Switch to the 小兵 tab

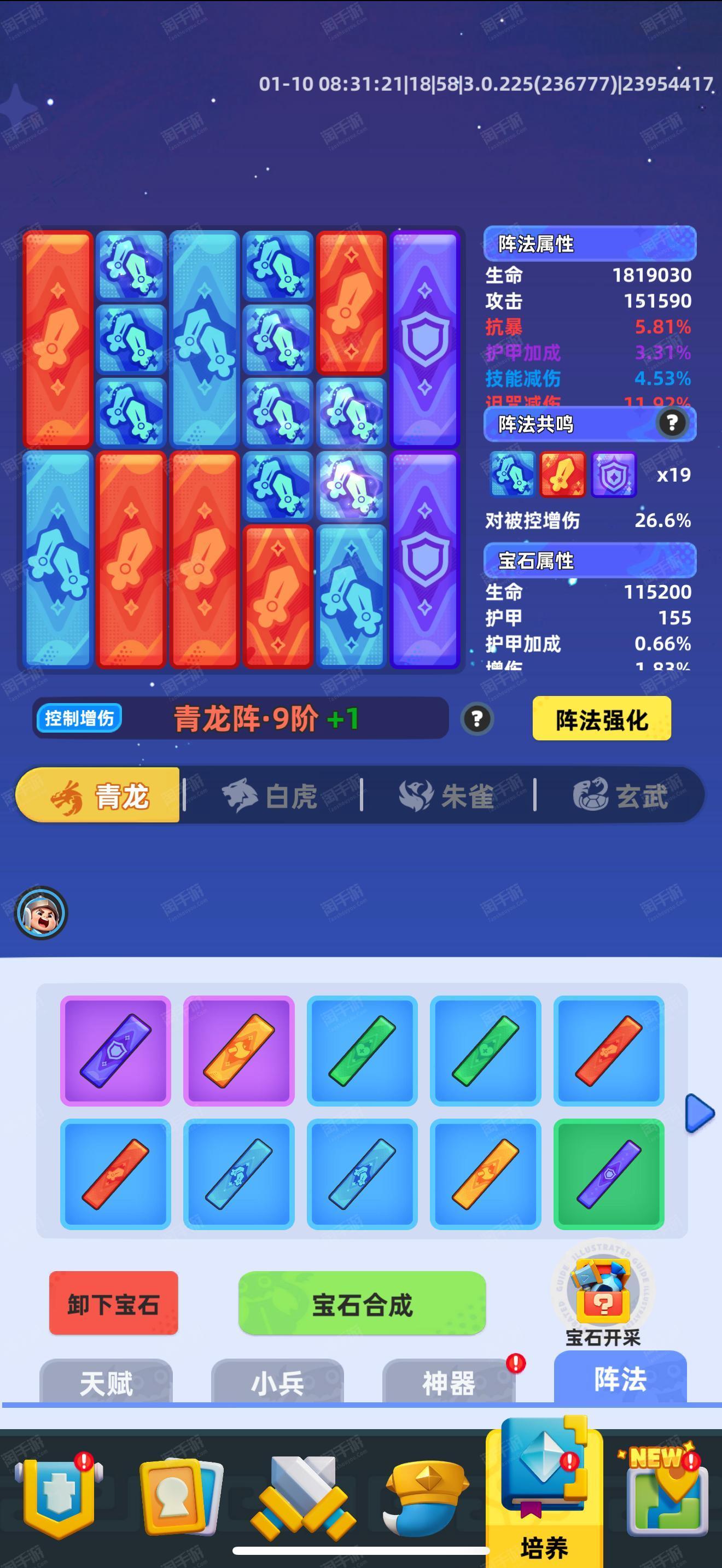tap(278, 1381)
